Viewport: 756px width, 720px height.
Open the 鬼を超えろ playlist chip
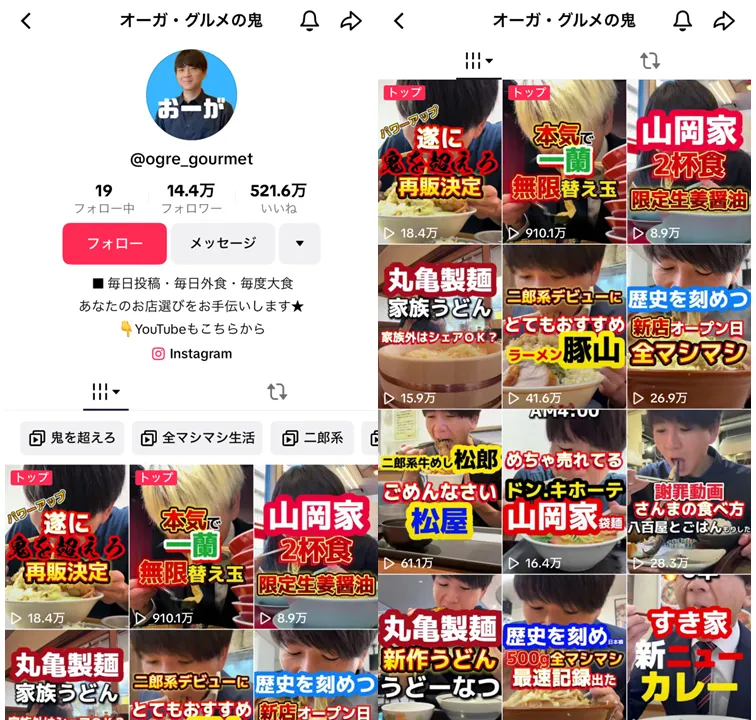[x=72, y=438]
